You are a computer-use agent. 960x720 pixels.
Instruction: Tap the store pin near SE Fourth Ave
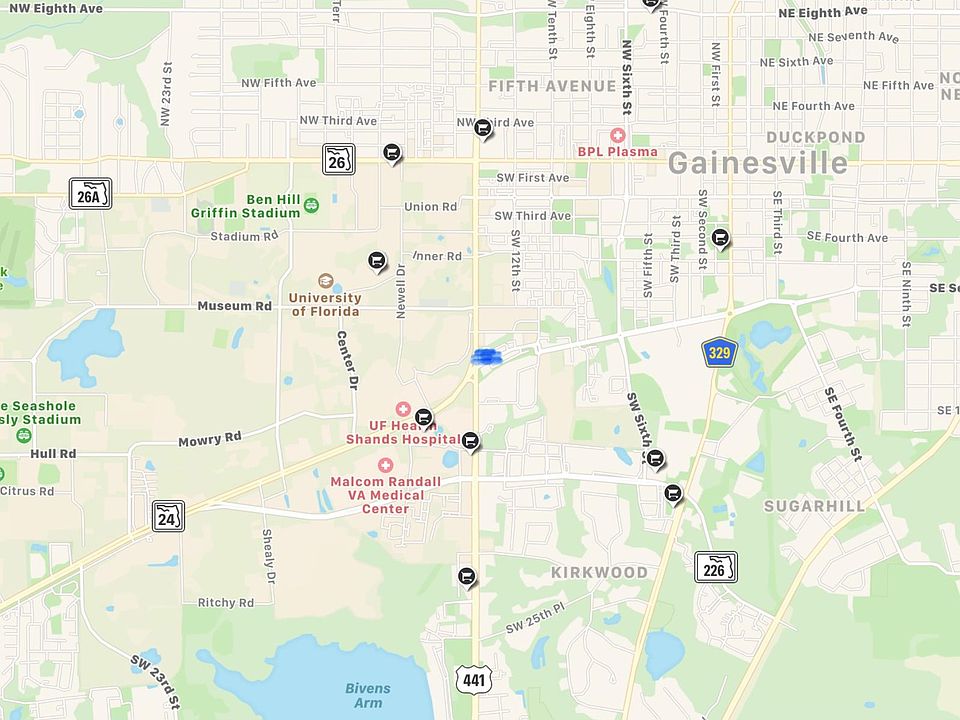point(721,238)
